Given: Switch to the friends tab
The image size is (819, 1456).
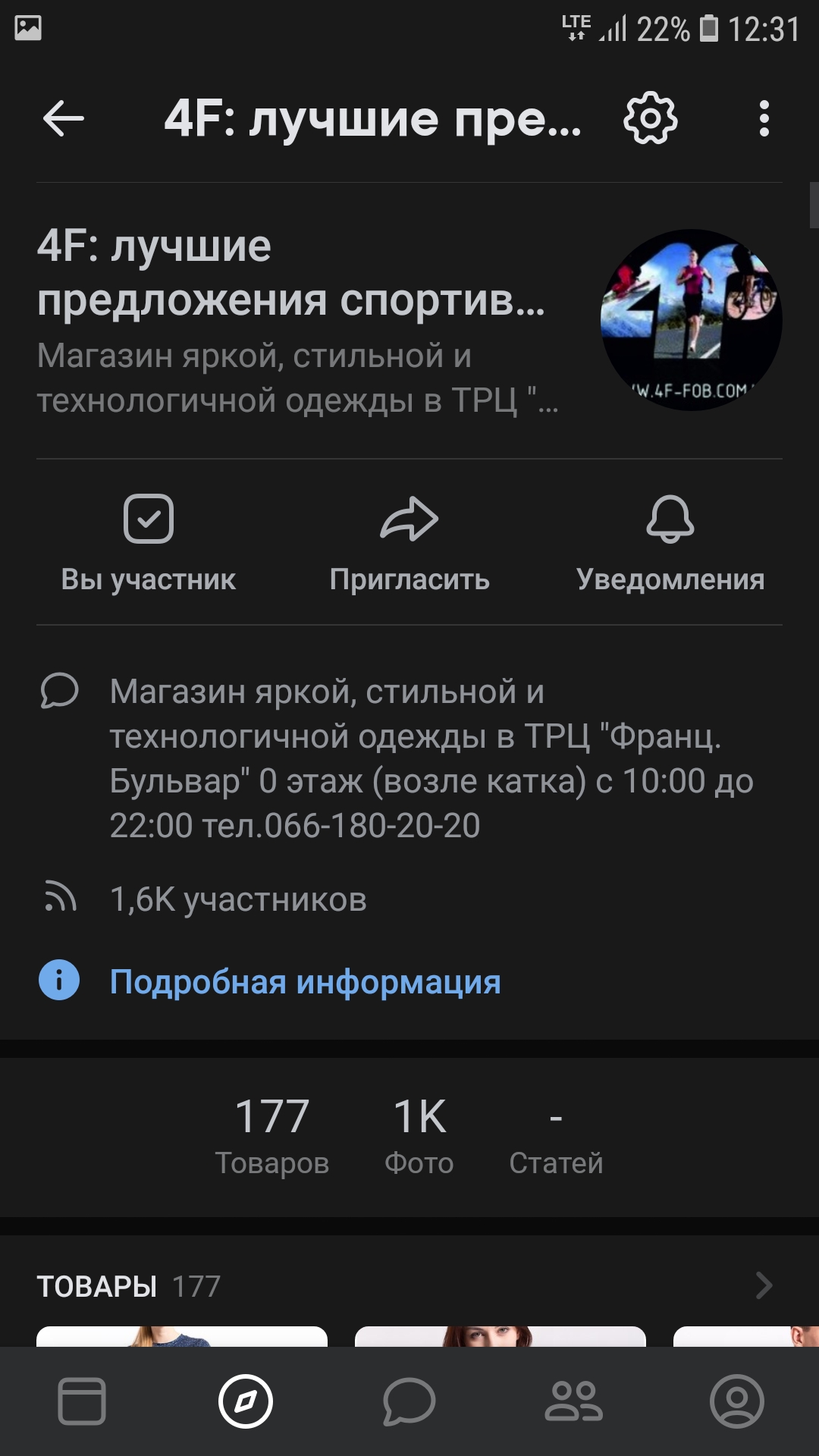Looking at the screenshot, I should pyautogui.click(x=573, y=1401).
